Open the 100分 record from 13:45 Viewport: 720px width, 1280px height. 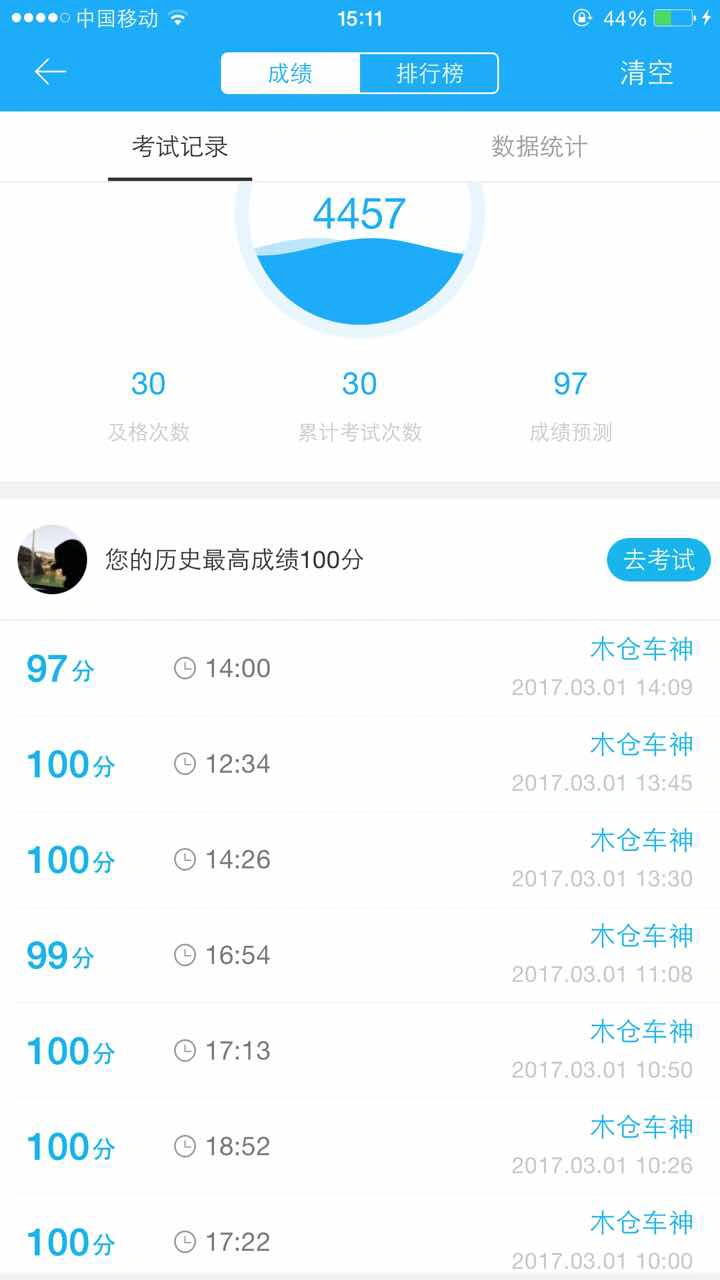pos(360,764)
